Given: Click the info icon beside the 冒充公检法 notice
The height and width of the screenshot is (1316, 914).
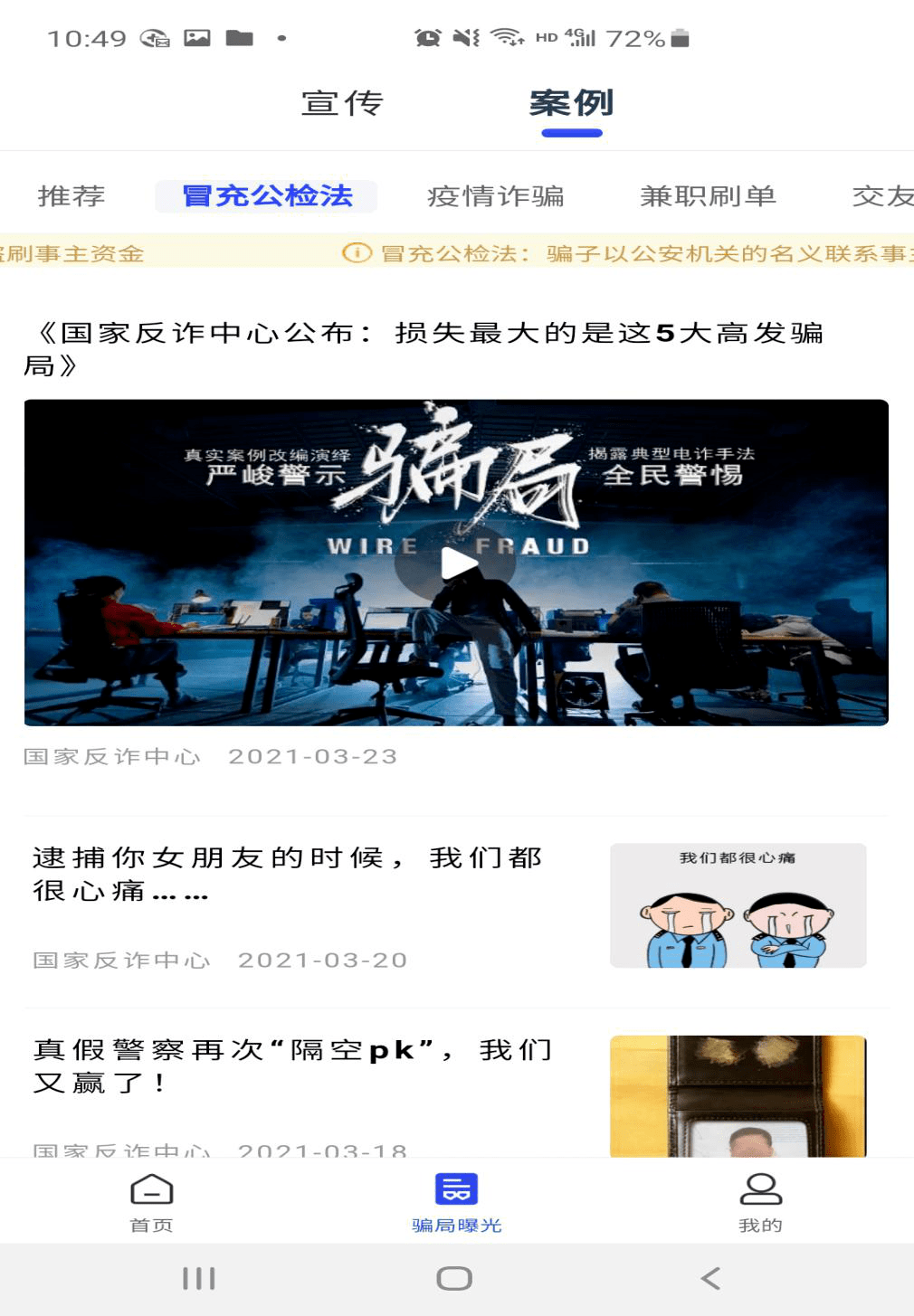Looking at the screenshot, I should point(356,254).
